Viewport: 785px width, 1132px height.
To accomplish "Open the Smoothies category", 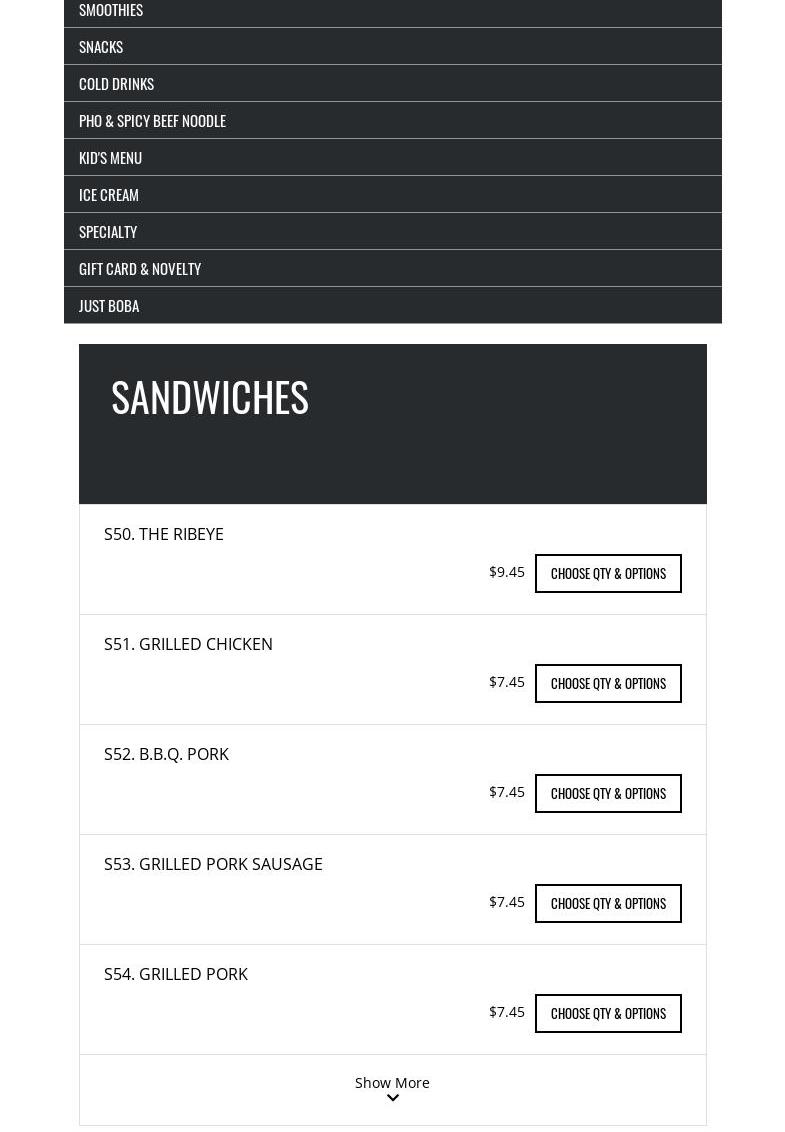I will pos(111,10).
